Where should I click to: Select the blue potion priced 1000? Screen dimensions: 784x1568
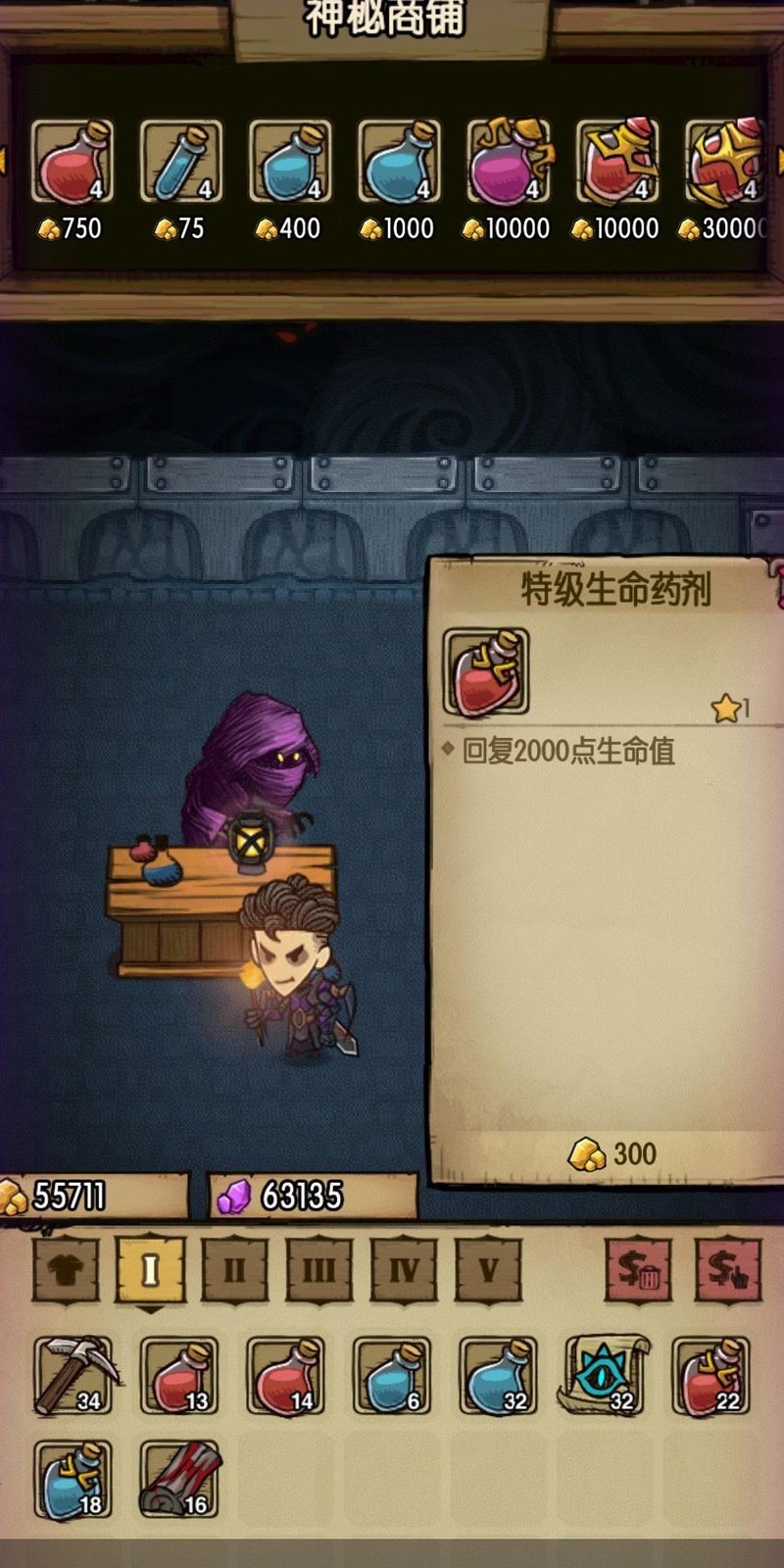point(398,163)
